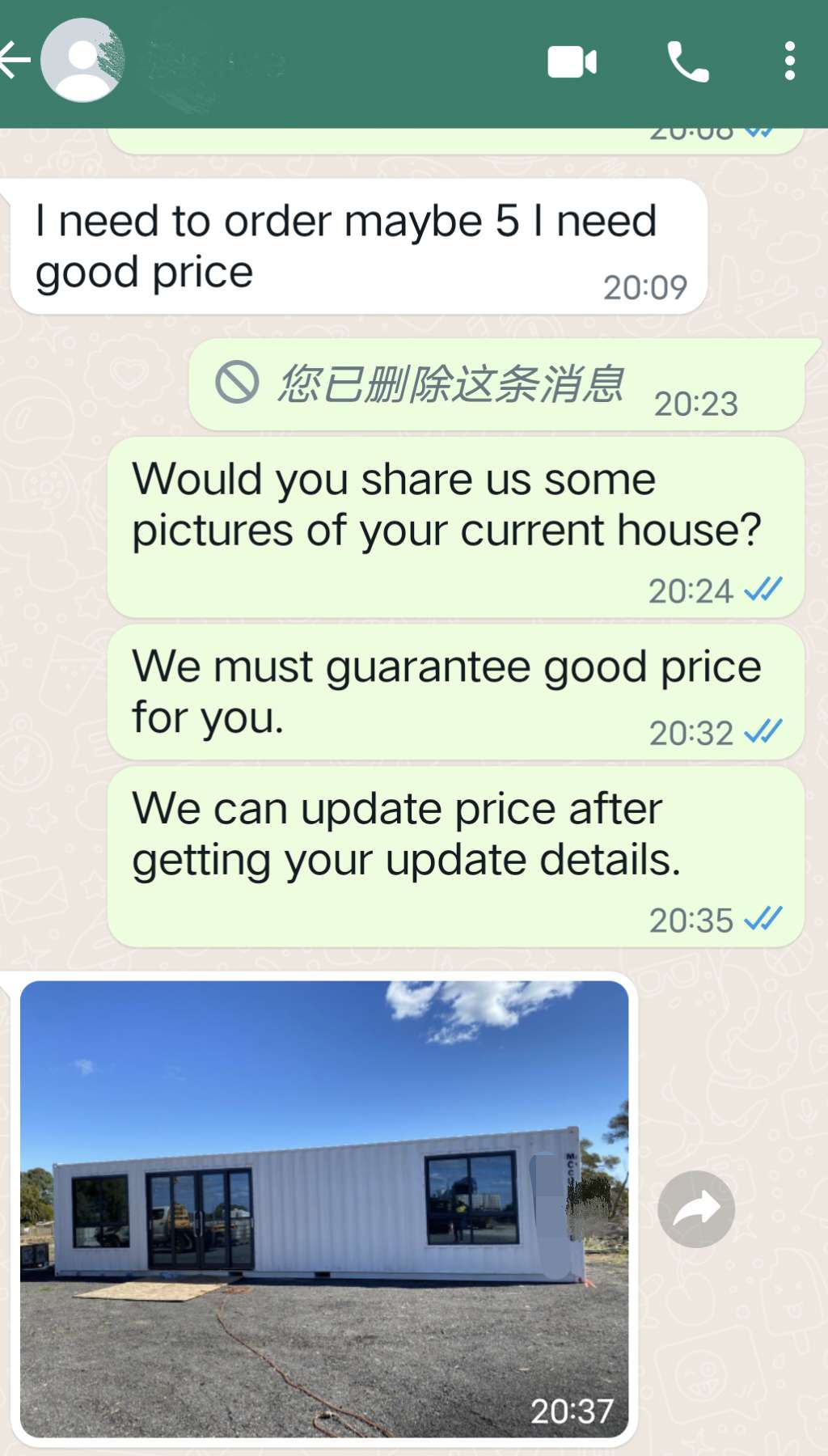The width and height of the screenshot is (828, 1456).
Task: Start a video call
Action: pyautogui.click(x=572, y=62)
